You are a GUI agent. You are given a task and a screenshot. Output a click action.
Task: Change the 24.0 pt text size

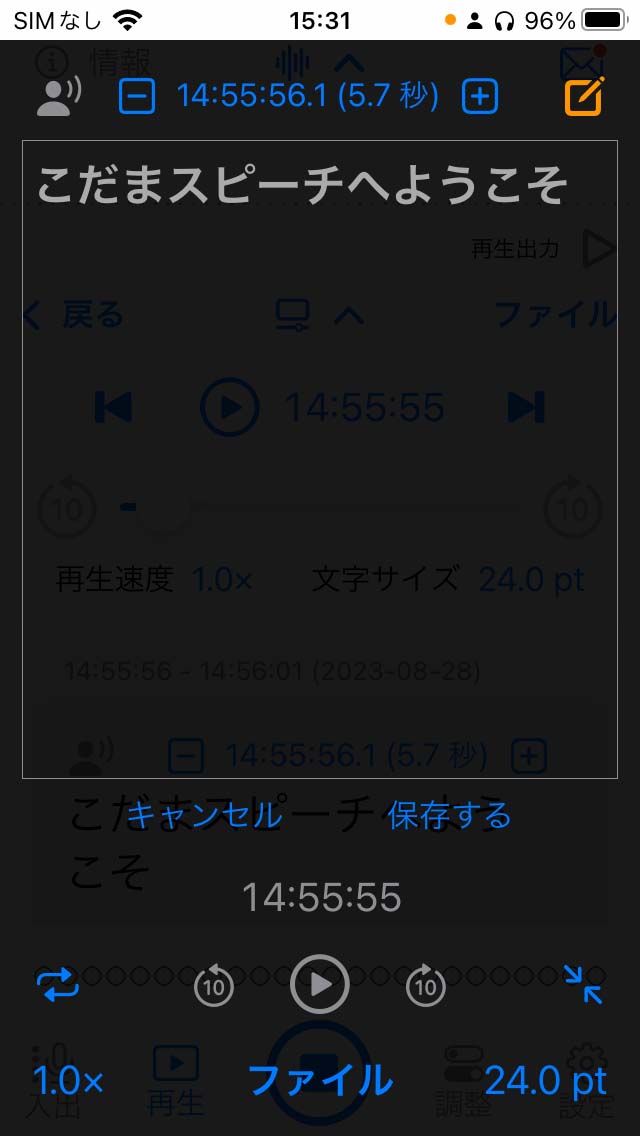[545, 1080]
